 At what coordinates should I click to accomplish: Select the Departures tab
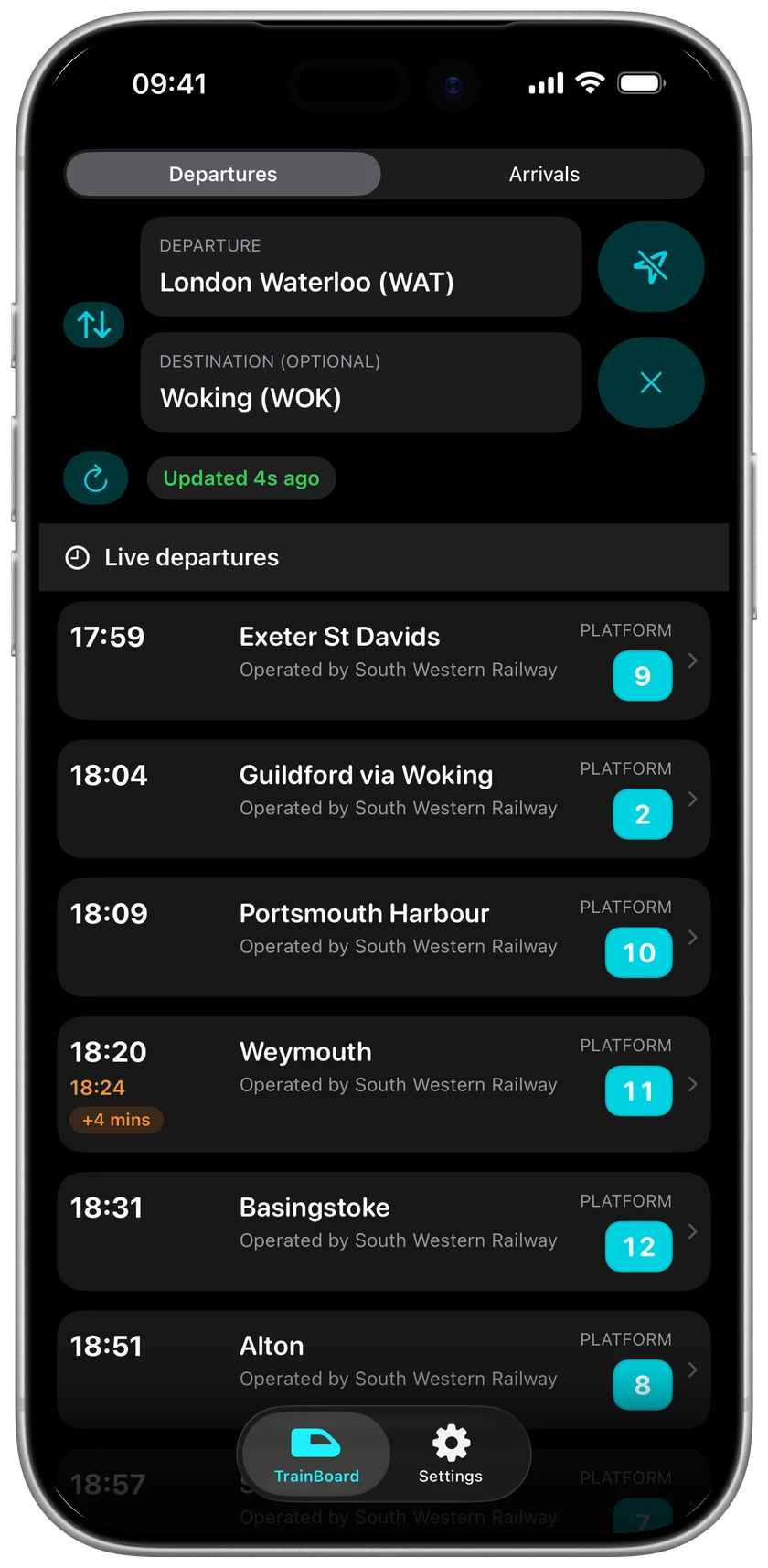[x=223, y=174]
